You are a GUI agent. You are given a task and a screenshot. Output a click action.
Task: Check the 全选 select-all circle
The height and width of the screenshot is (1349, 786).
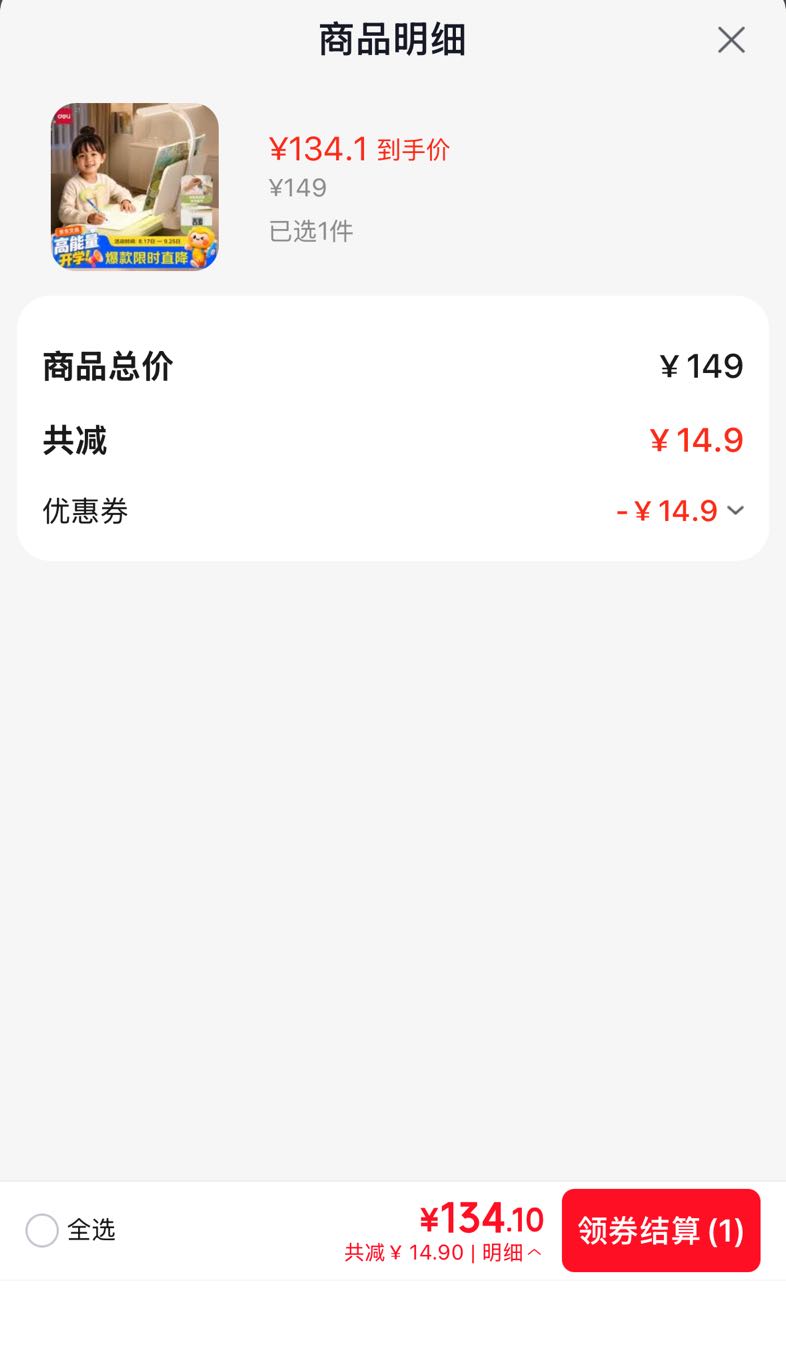42,1230
